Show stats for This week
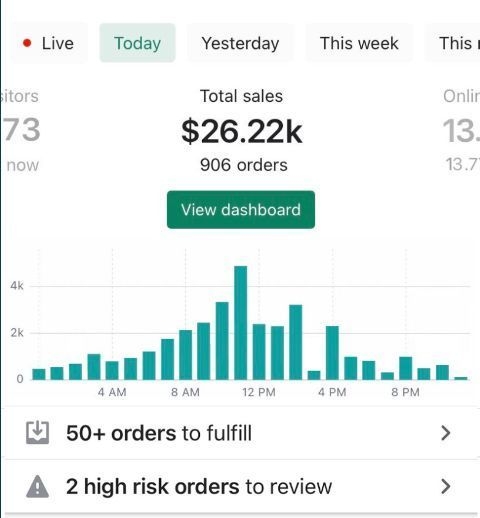Viewport: 480px width, 518px height. [x=359, y=43]
